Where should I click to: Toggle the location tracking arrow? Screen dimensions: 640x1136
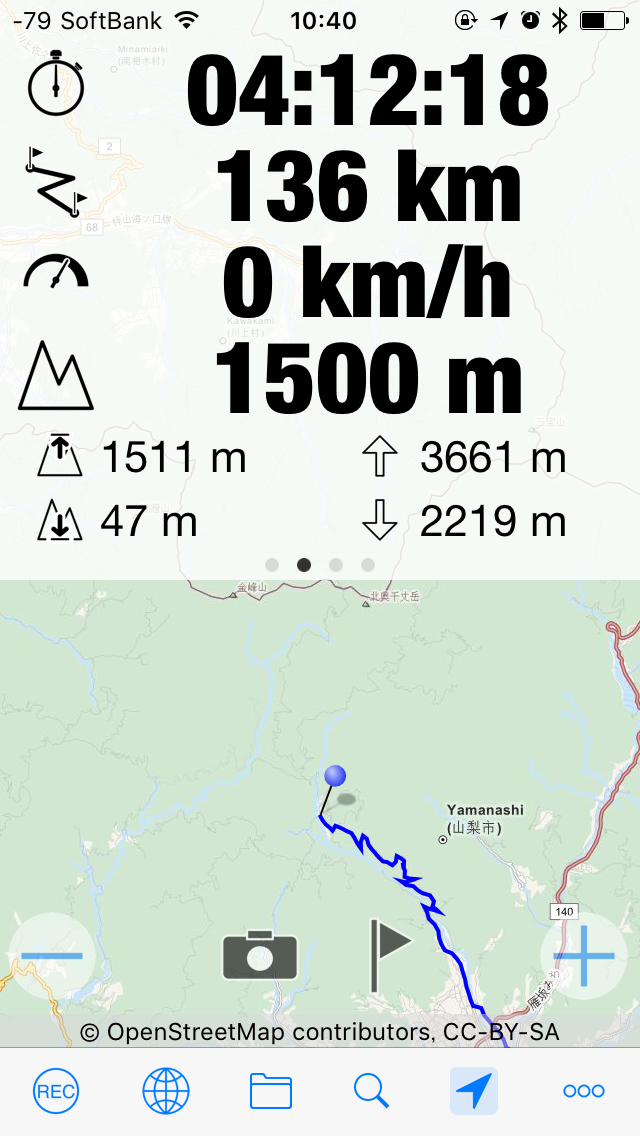click(x=474, y=1091)
